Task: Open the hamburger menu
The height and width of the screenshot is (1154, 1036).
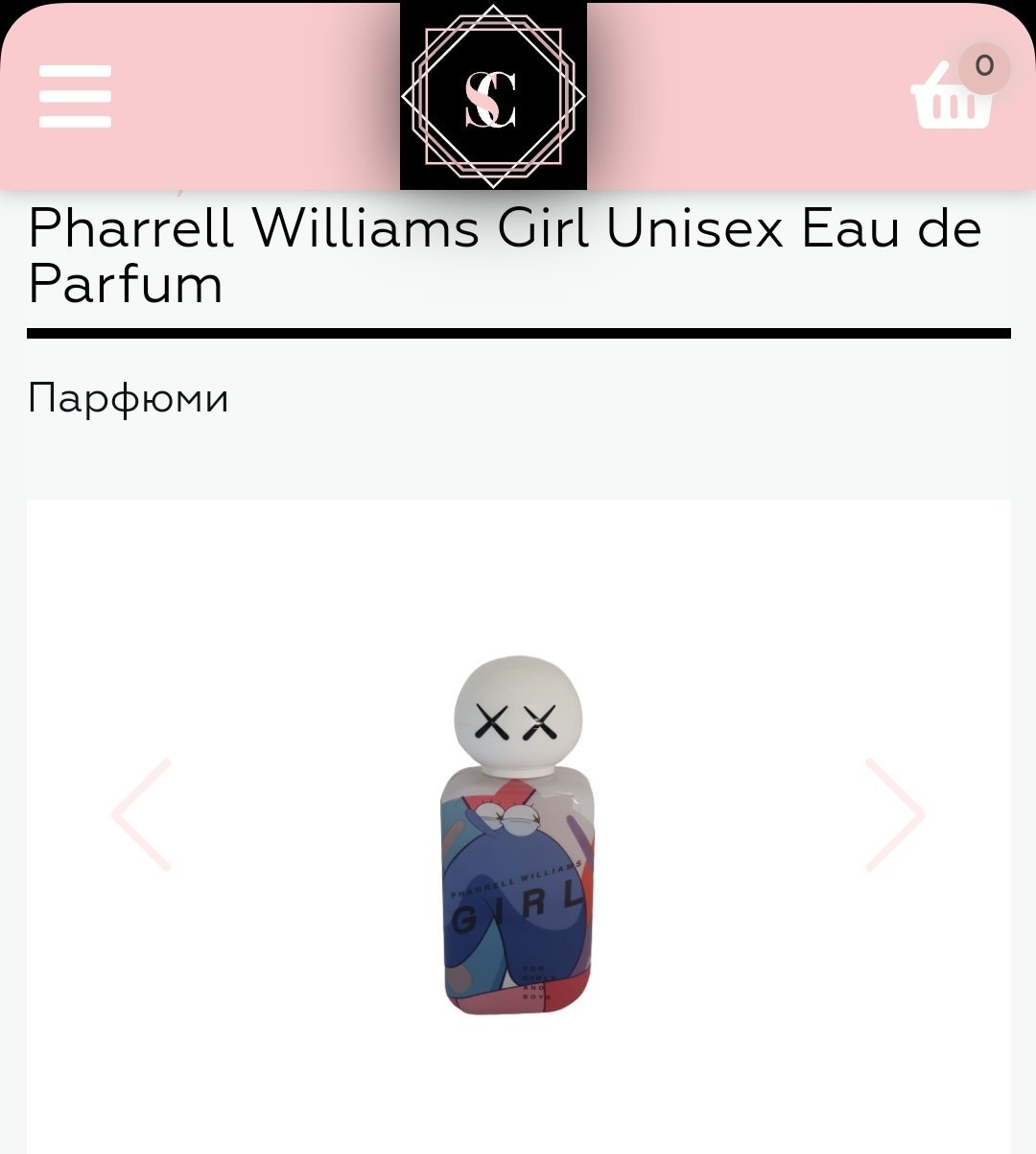Action: click(x=75, y=96)
